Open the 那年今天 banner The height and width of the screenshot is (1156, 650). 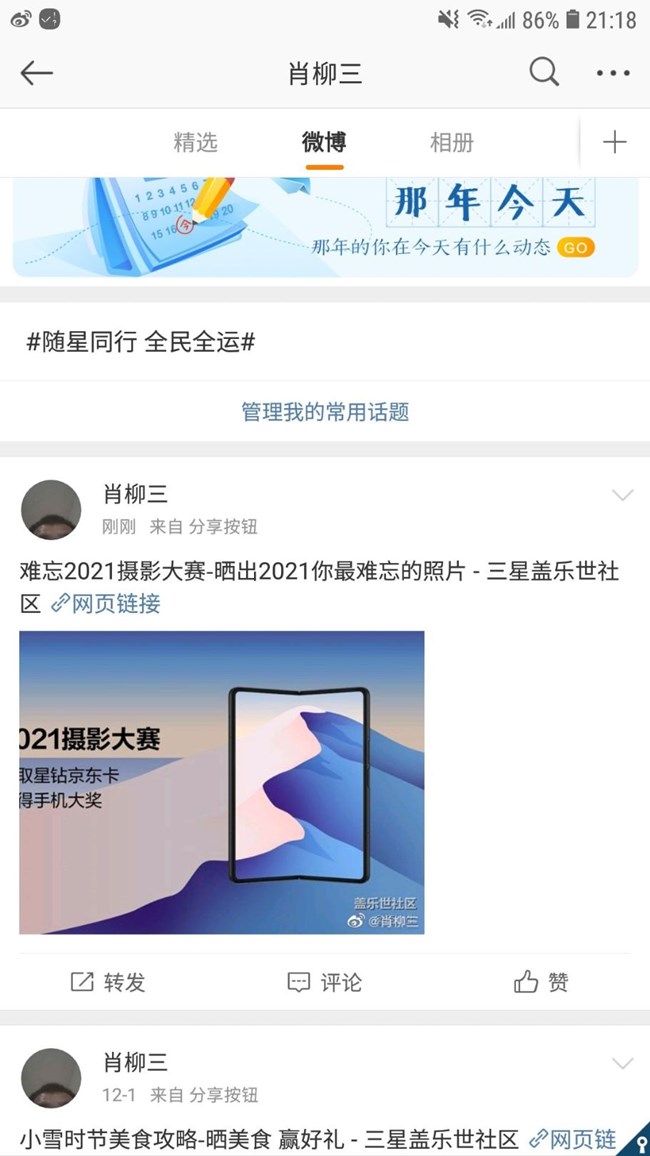[325, 226]
